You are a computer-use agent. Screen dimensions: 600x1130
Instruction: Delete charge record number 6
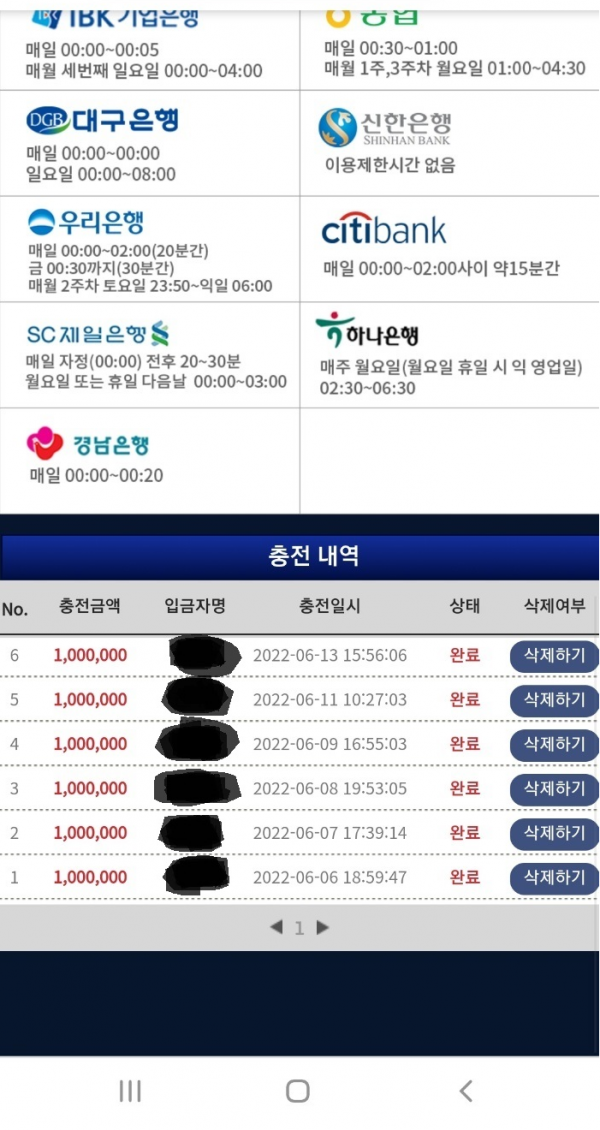554,656
